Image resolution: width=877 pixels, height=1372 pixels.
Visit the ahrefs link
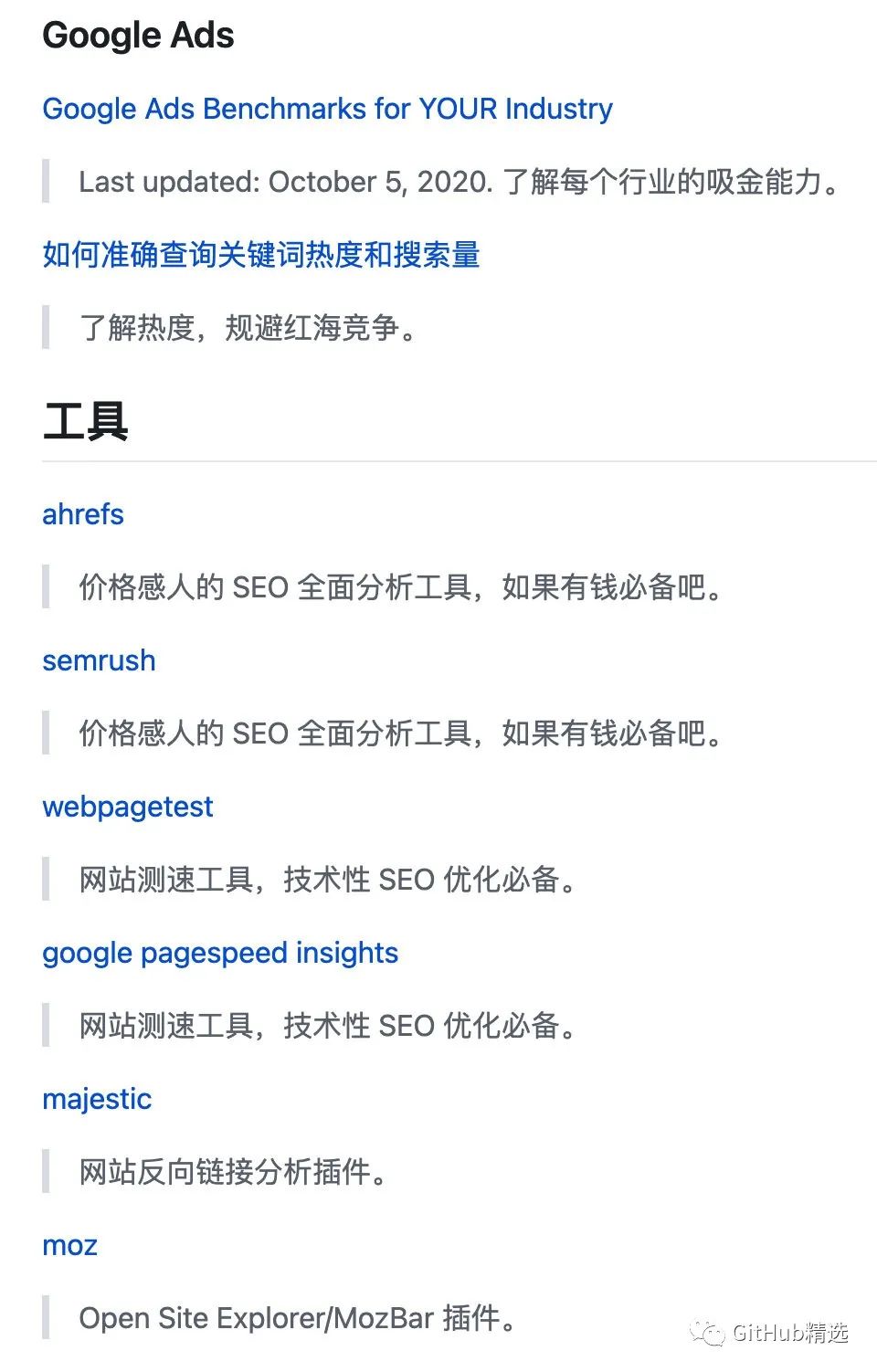point(83,514)
